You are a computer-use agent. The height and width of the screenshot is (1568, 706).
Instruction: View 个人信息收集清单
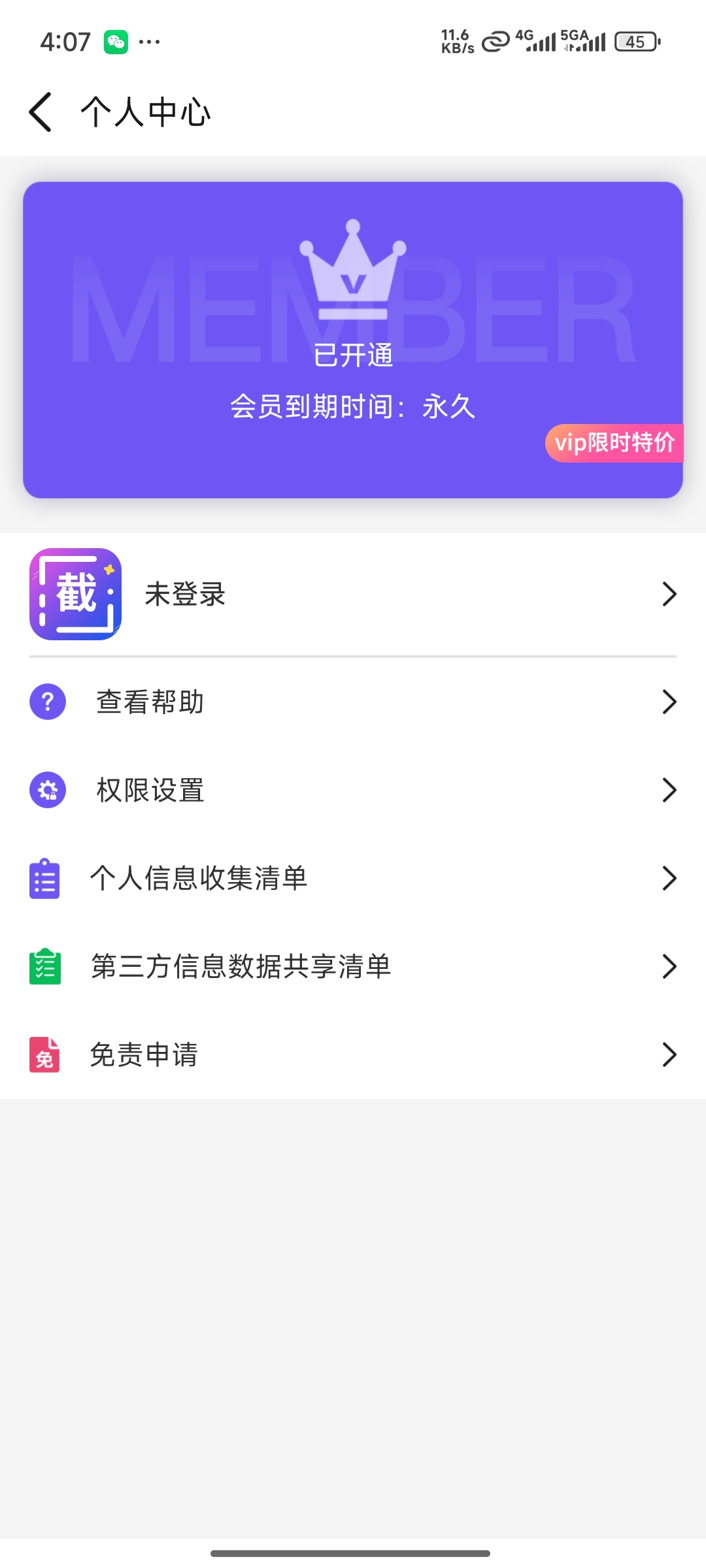[353, 878]
